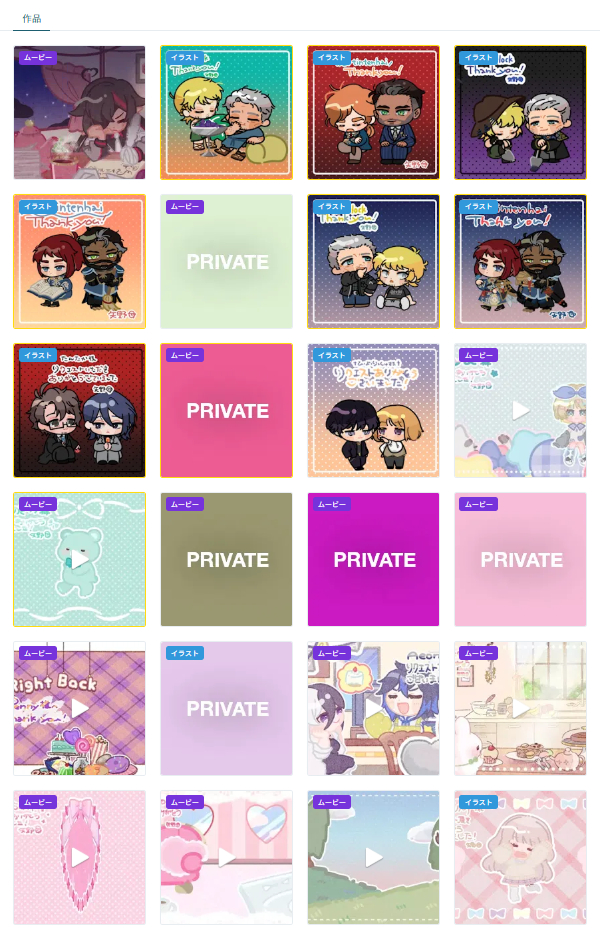View the pink plaid chibi girl illustration
Screen dimensions: 600x932
(520, 857)
